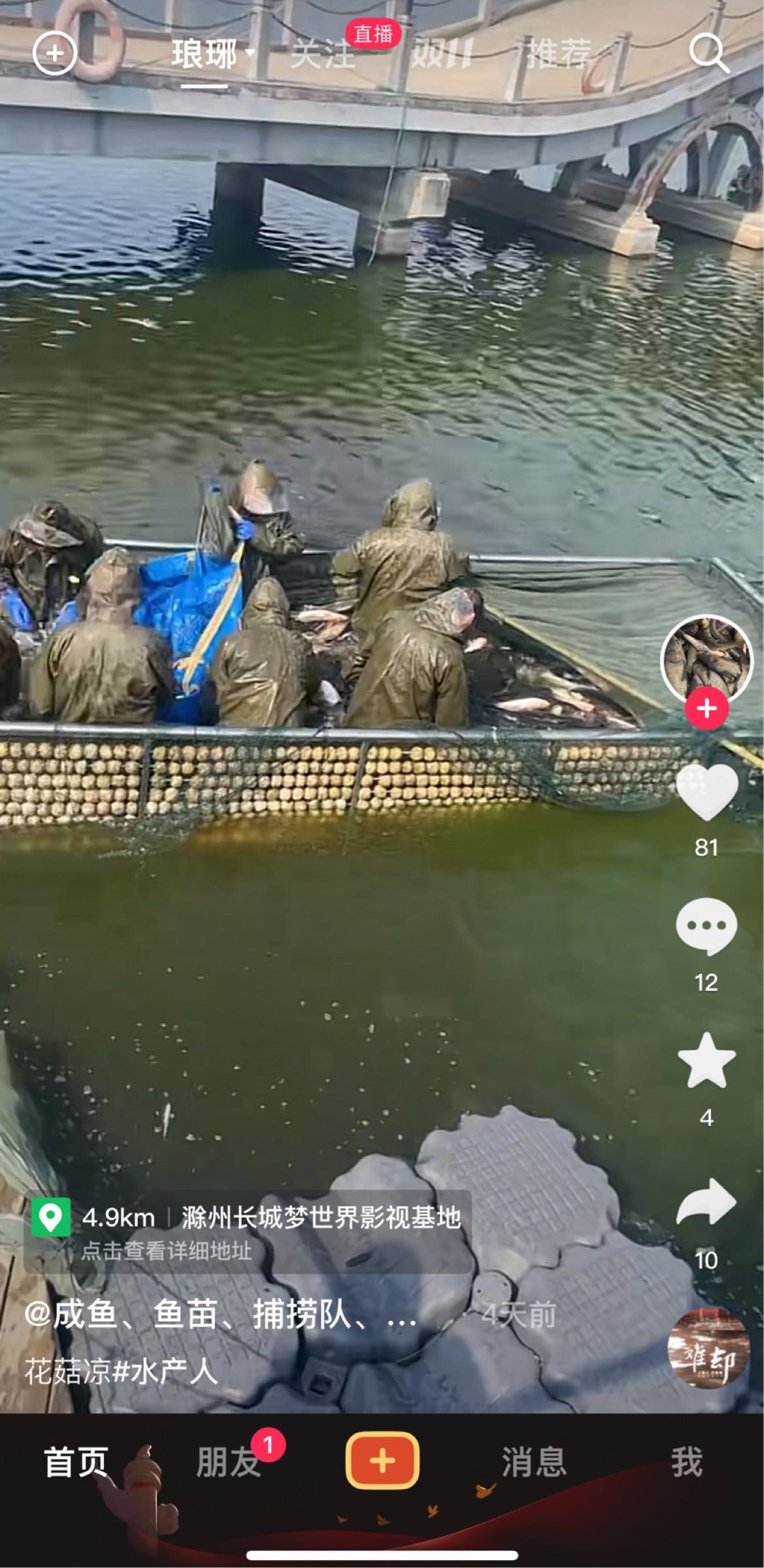Viewport: 764px width, 1568px height.
Task: Create a new post with plus button
Action: (382, 1460)
